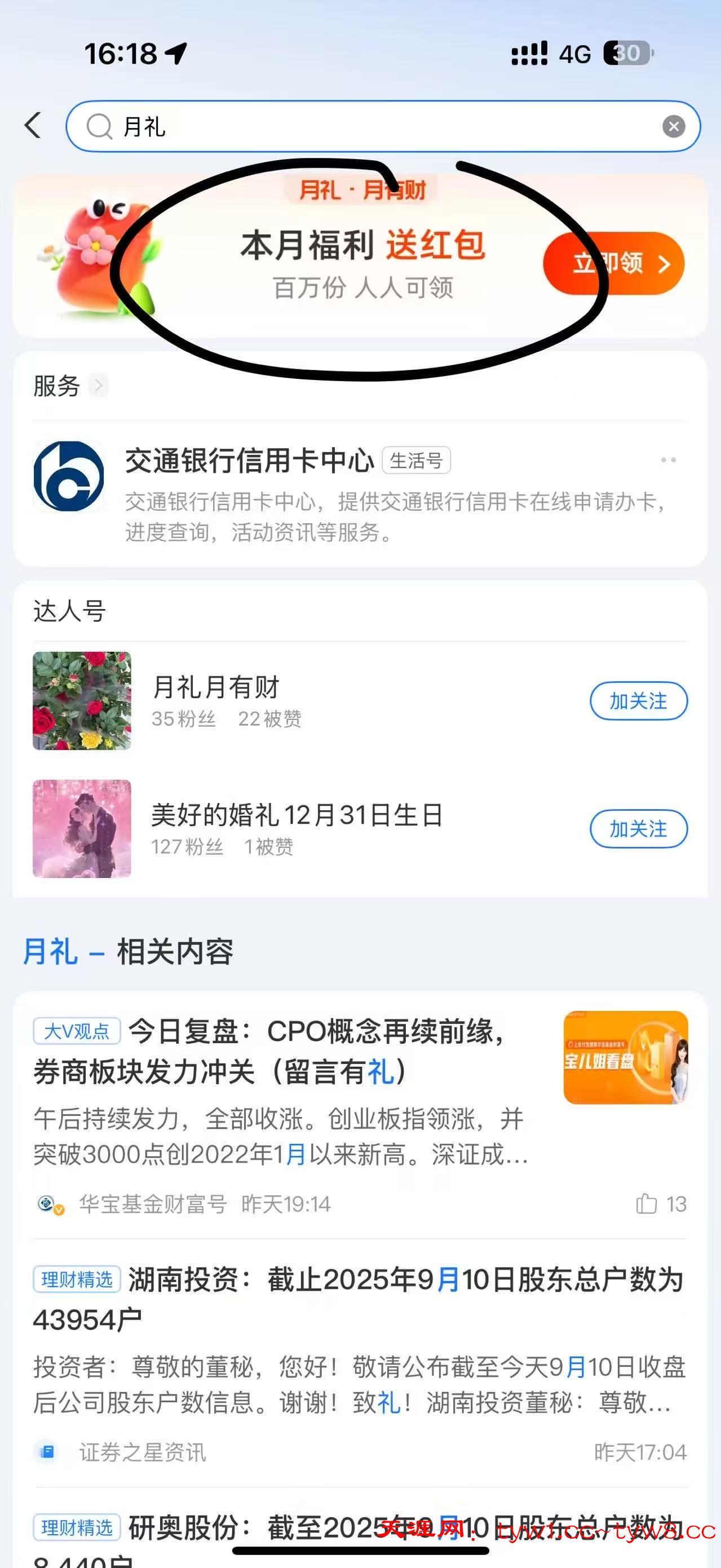The width and height of the screenshot is (721, 1568).
Task: Claim the red packet with 立即领
Action: tap(613, 263)
